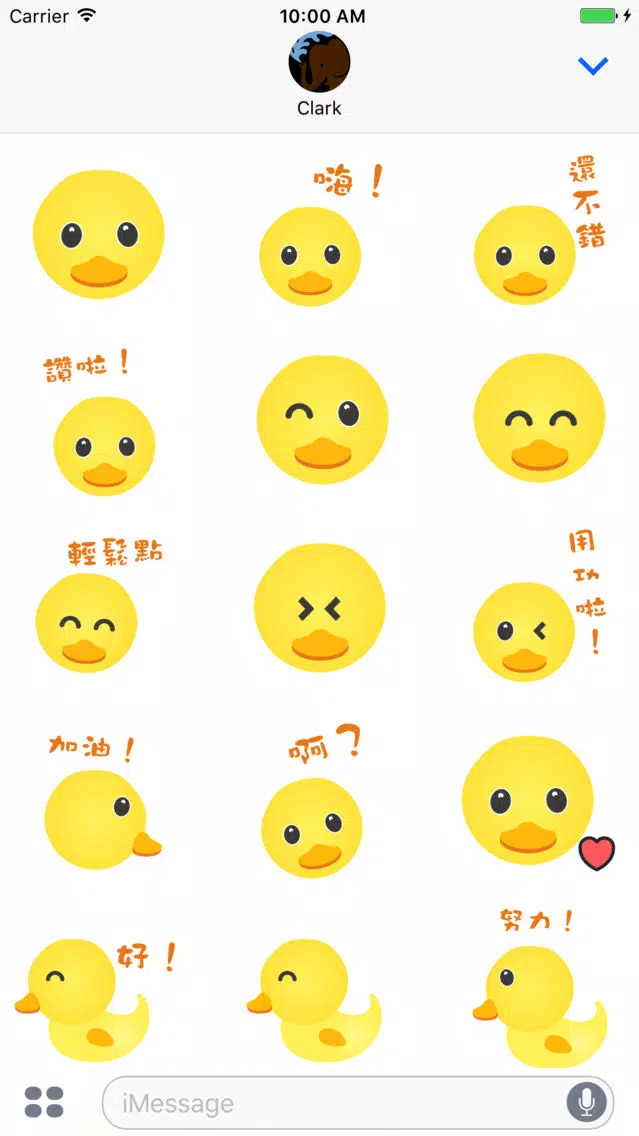Collapse the sticker panel with the chevron
This screenshot has width=639, height=1136.
(x=593, y=67)
